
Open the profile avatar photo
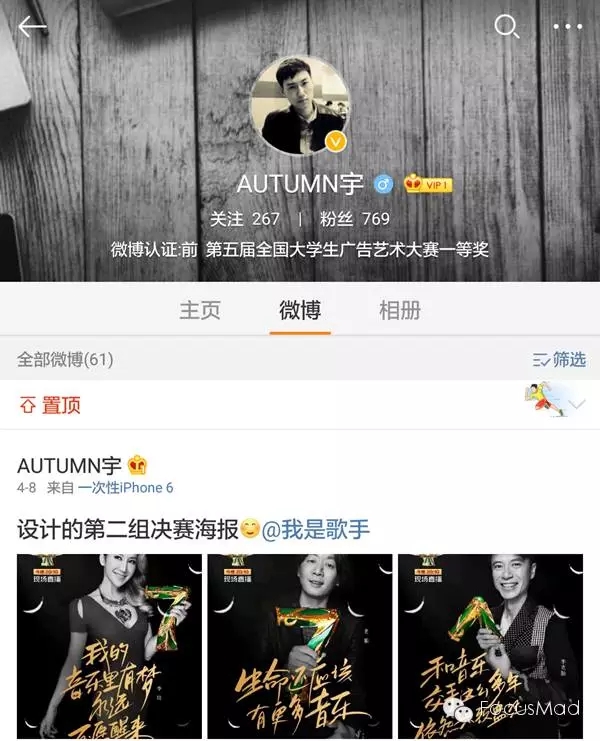(x=300, y=106)
